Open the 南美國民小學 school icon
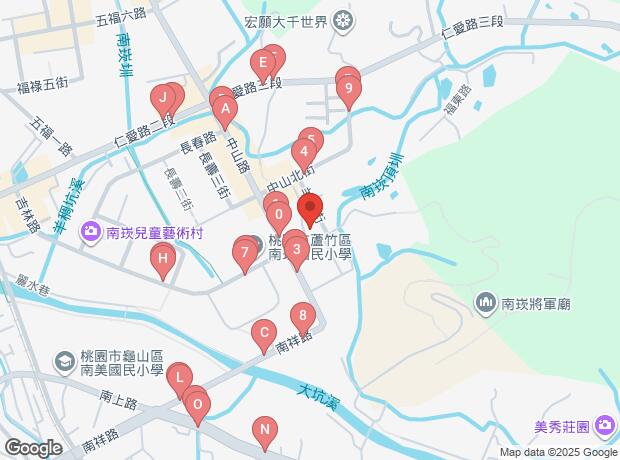 pyautogui.click(x=64, y=360)
